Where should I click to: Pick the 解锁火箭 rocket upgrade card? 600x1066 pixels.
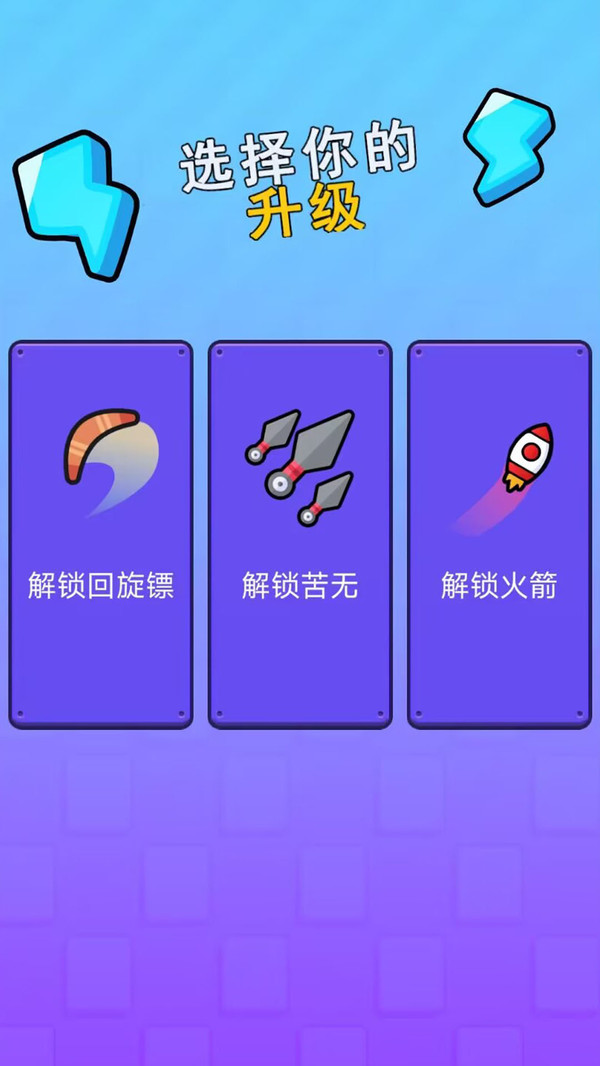[x=499, y=534]
